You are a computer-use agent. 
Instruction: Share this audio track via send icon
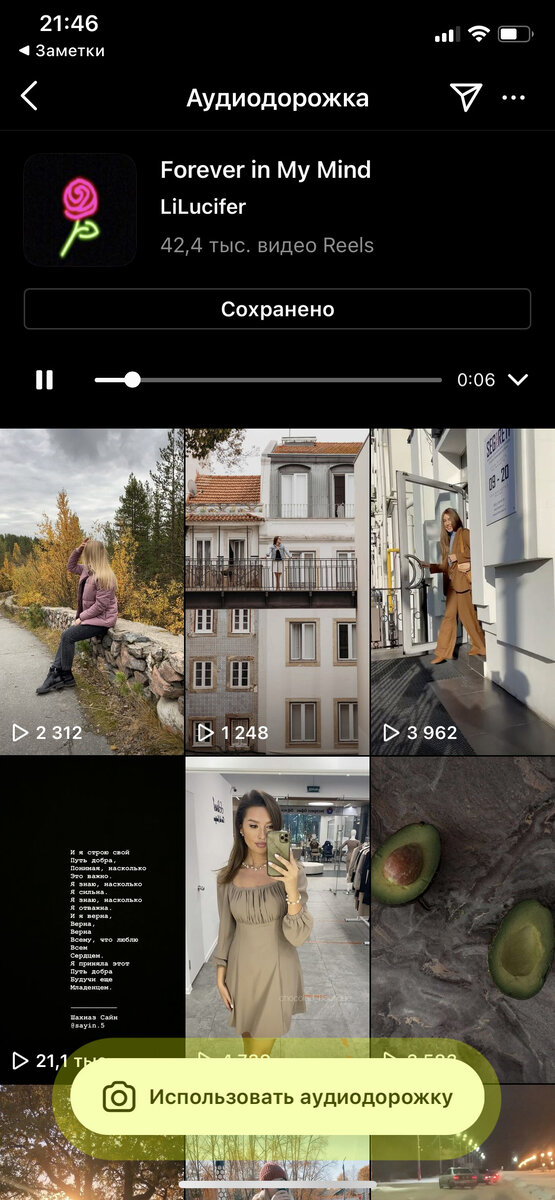pos(465,97)
